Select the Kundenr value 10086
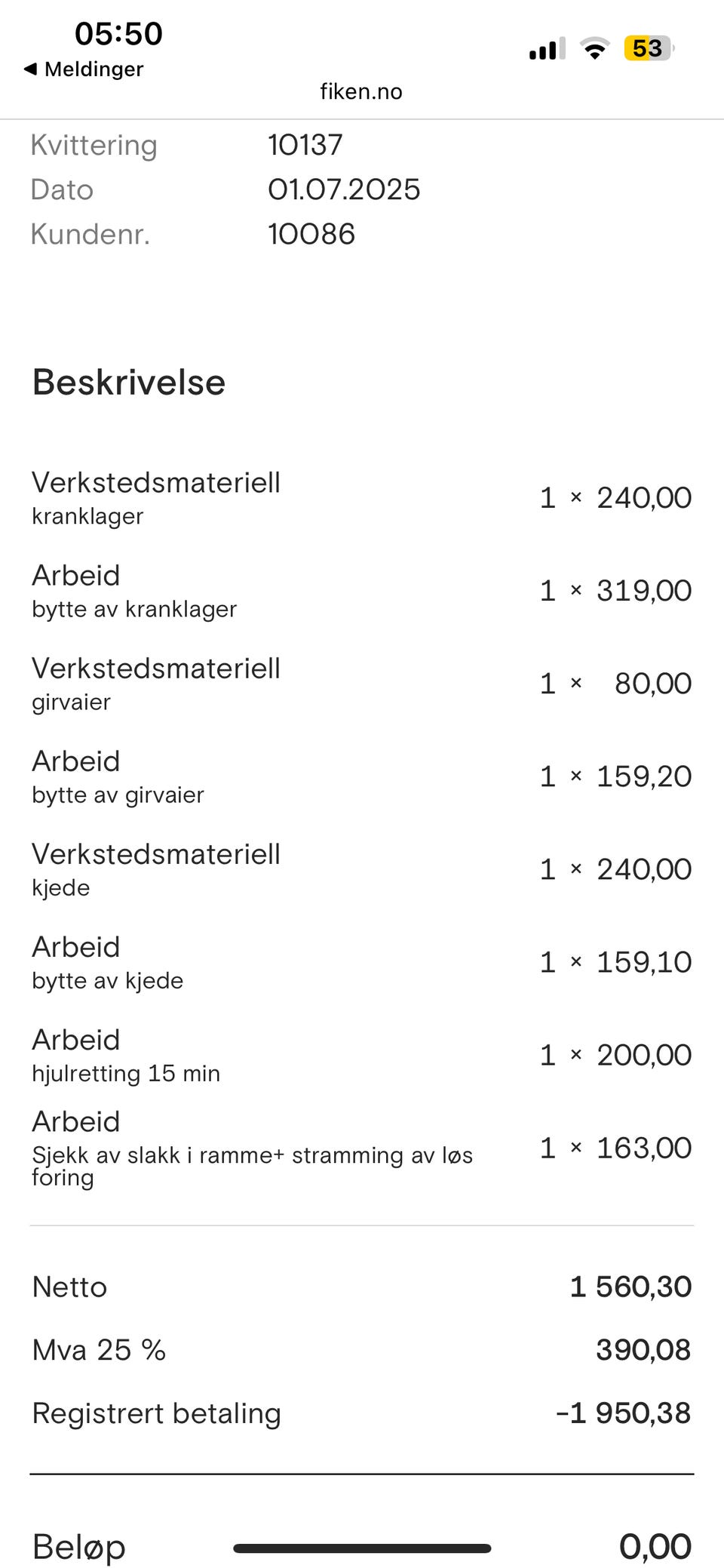Viewport: 724px width, 1568px height. pos(311,234)
